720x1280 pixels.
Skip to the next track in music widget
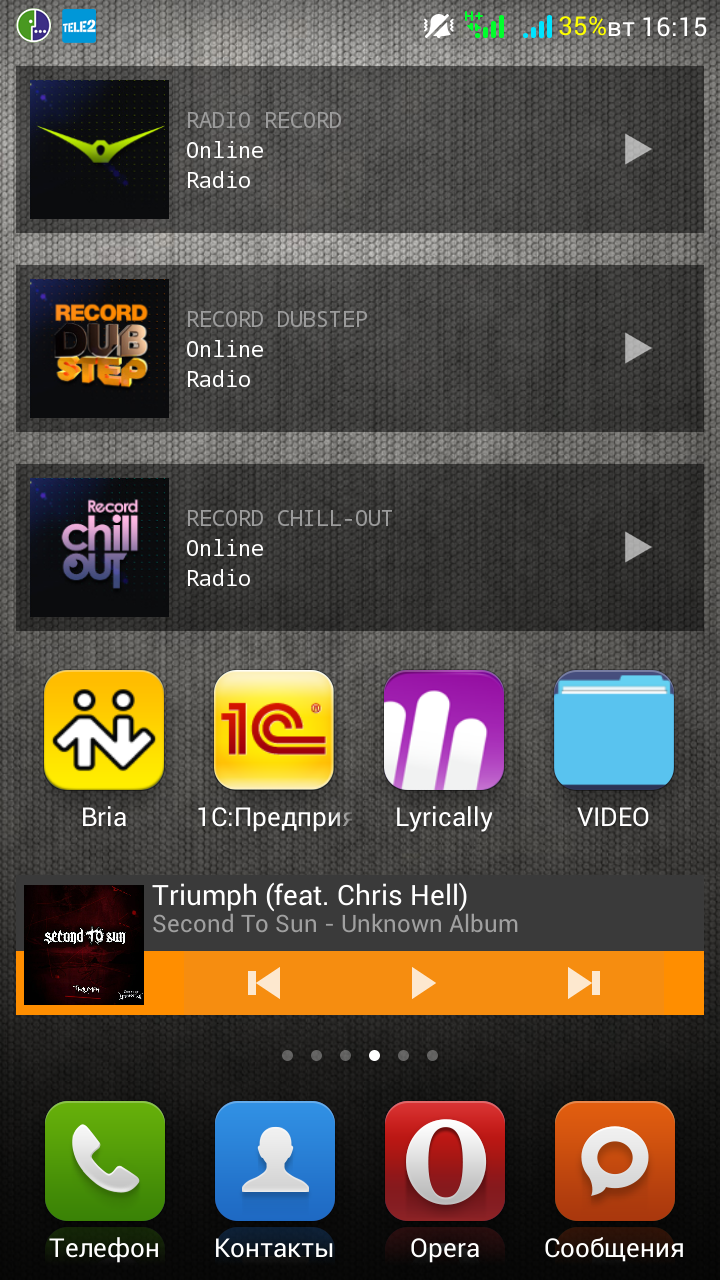[x=583, y=983]
